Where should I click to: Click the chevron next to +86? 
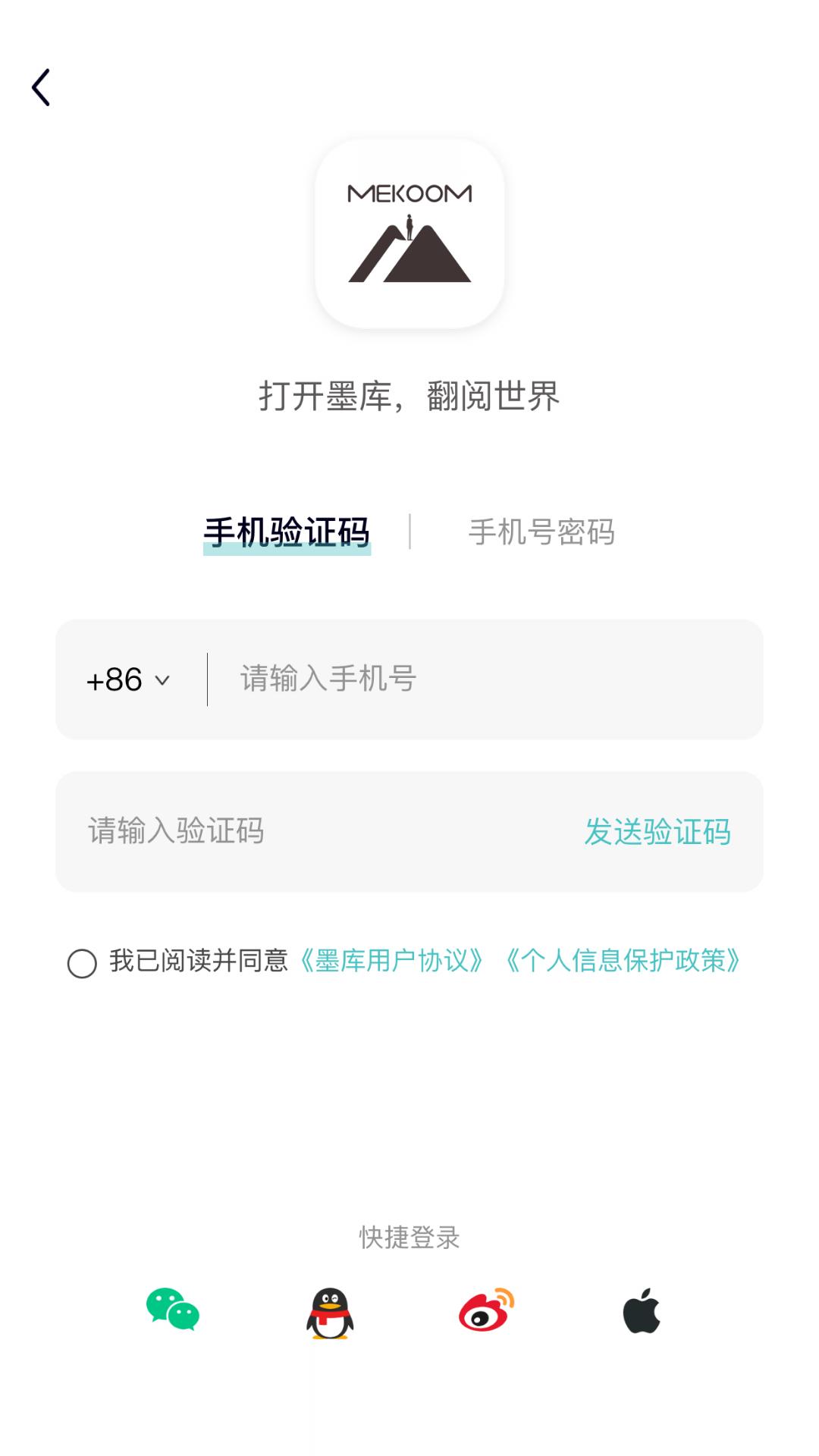click(x=162, y=682)
